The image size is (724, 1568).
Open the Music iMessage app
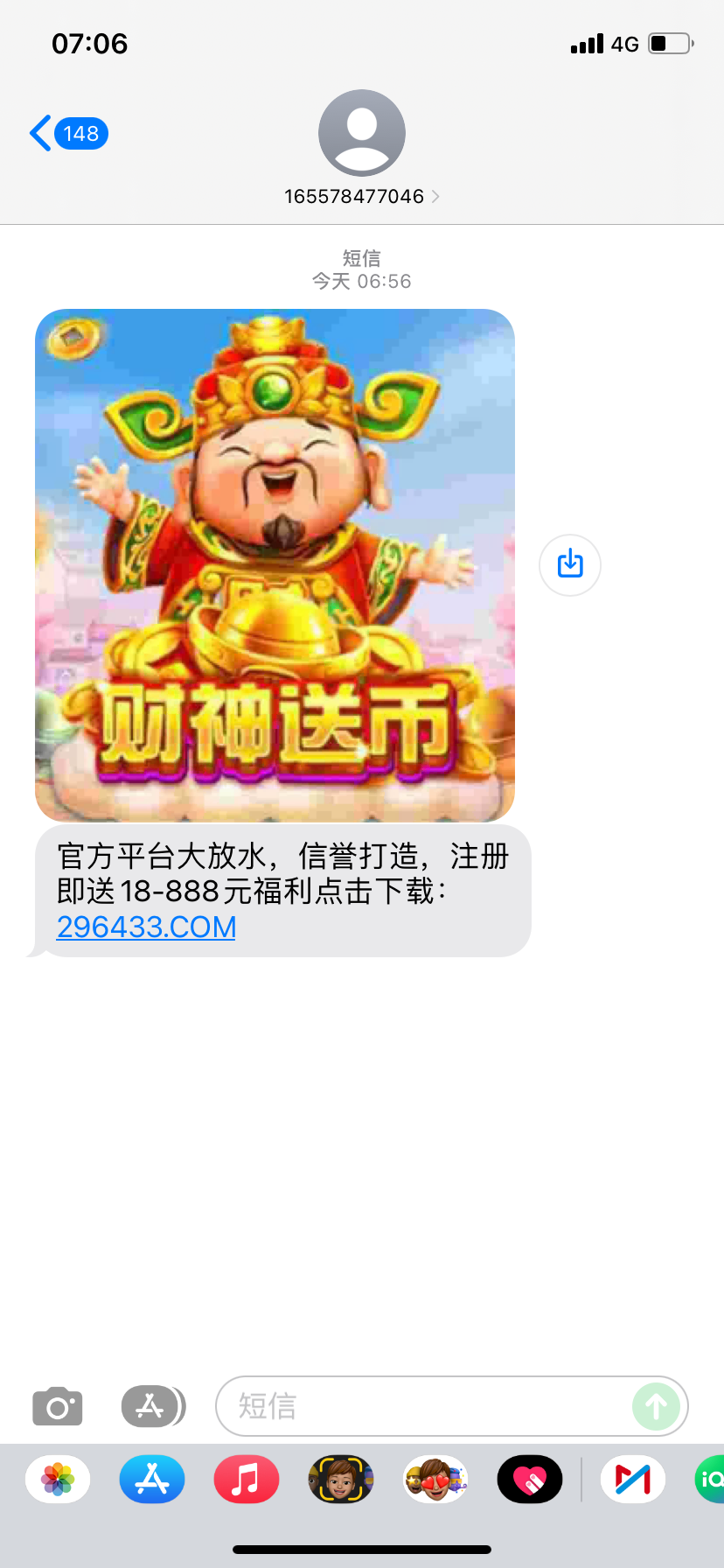(247, 1480)
